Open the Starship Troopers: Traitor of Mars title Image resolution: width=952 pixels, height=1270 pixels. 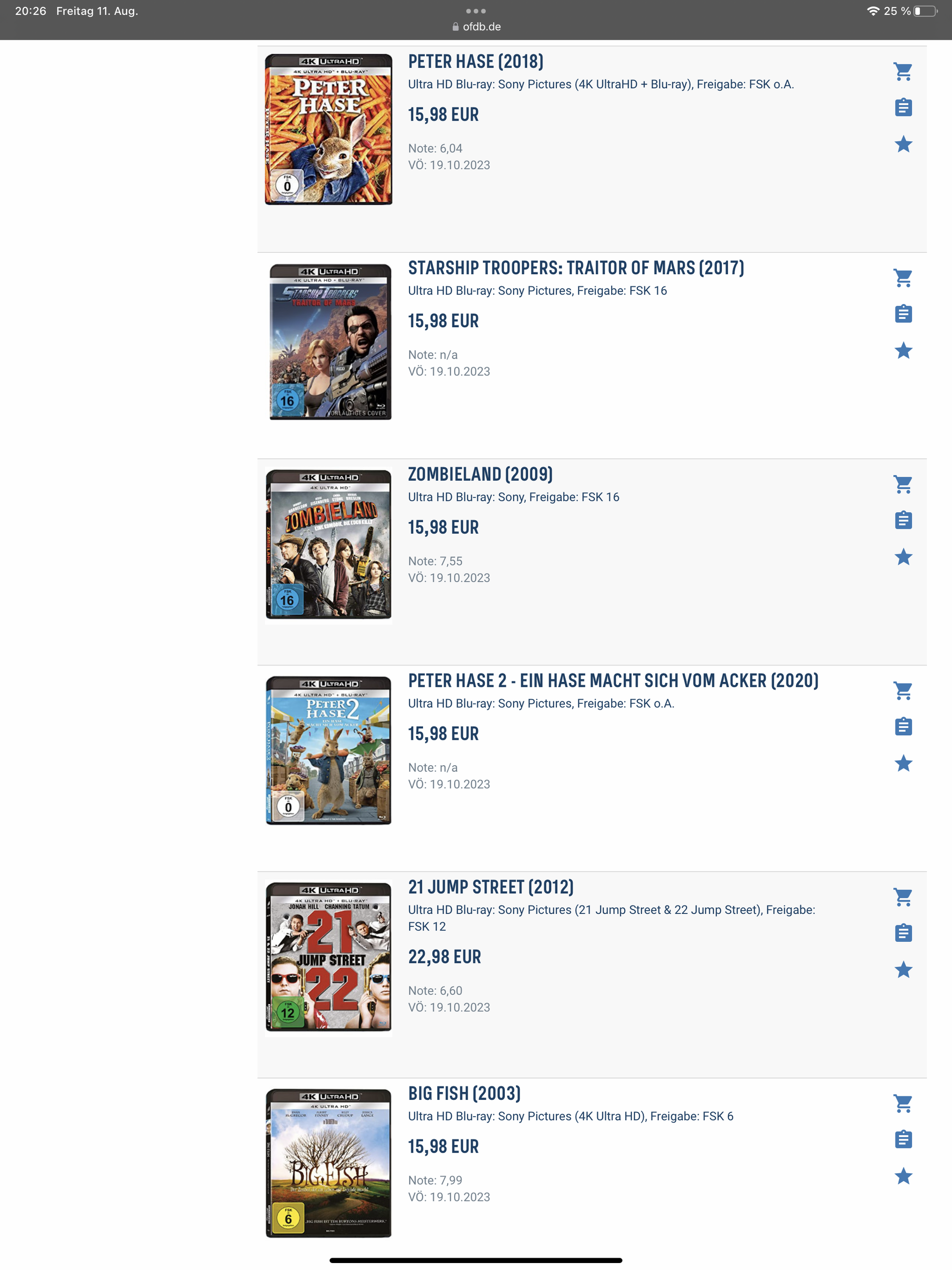575,268
